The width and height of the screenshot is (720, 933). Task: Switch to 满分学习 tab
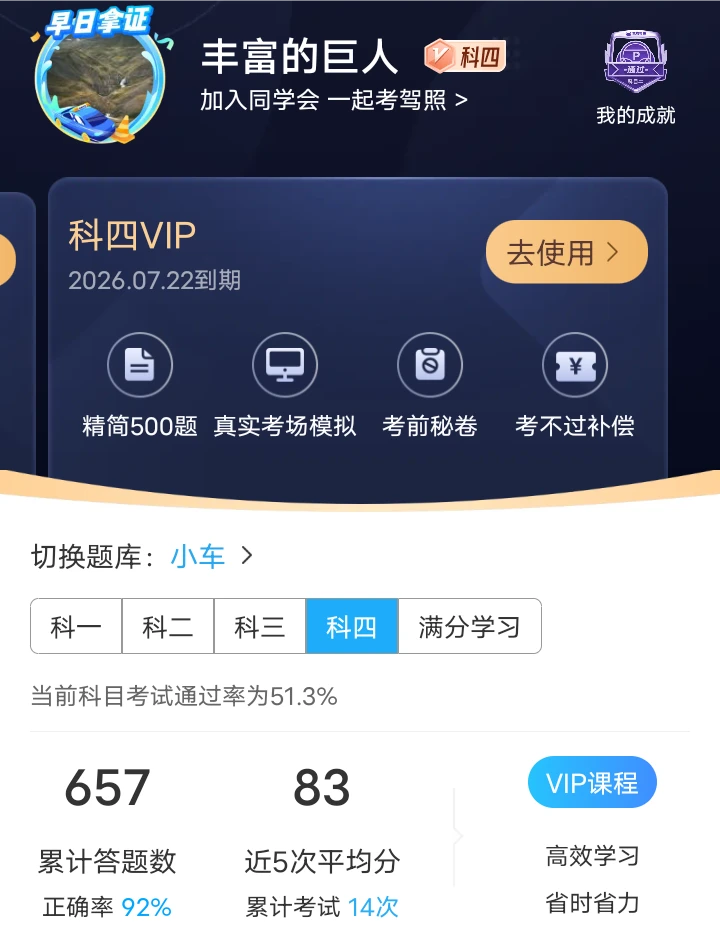469,627
